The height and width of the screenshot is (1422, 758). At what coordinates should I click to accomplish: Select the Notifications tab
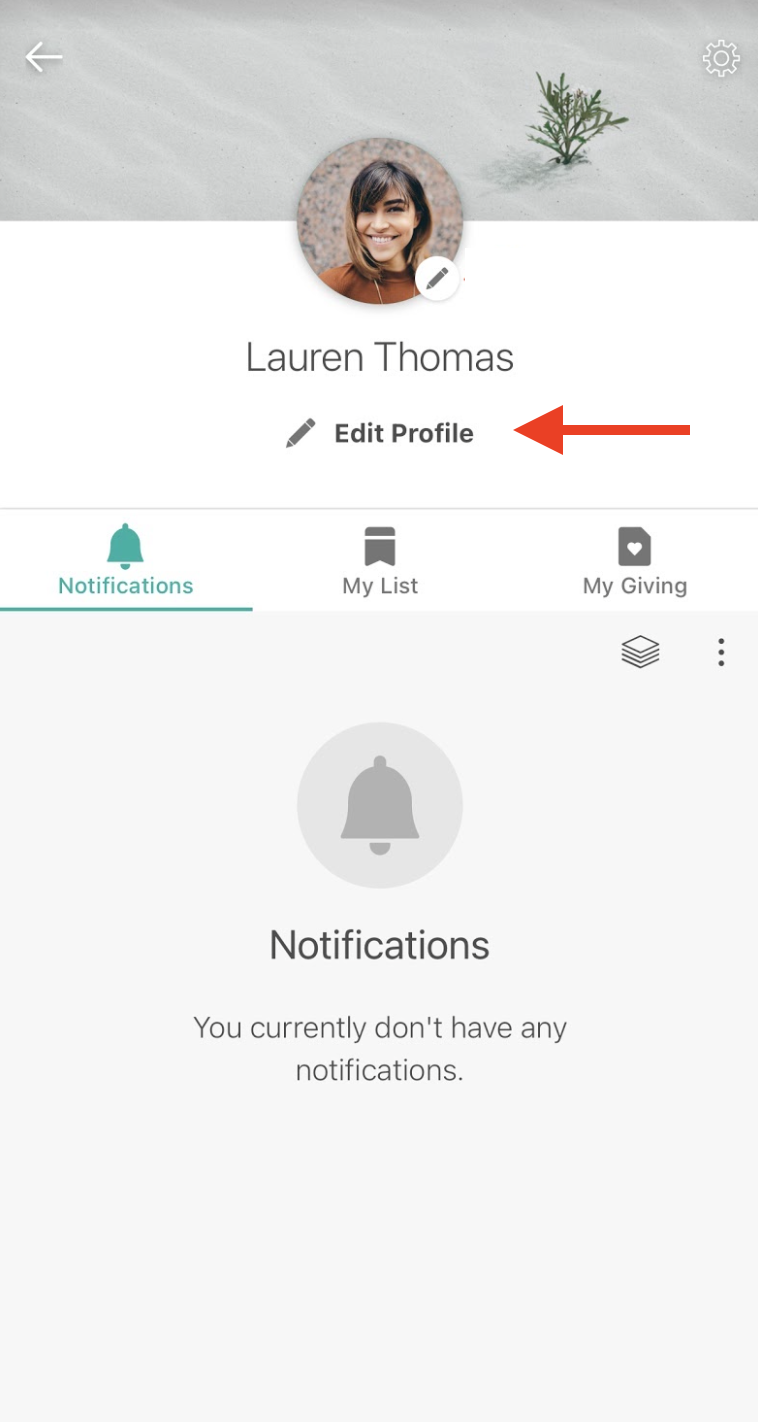pyautogui.click(x=125, y=560)
